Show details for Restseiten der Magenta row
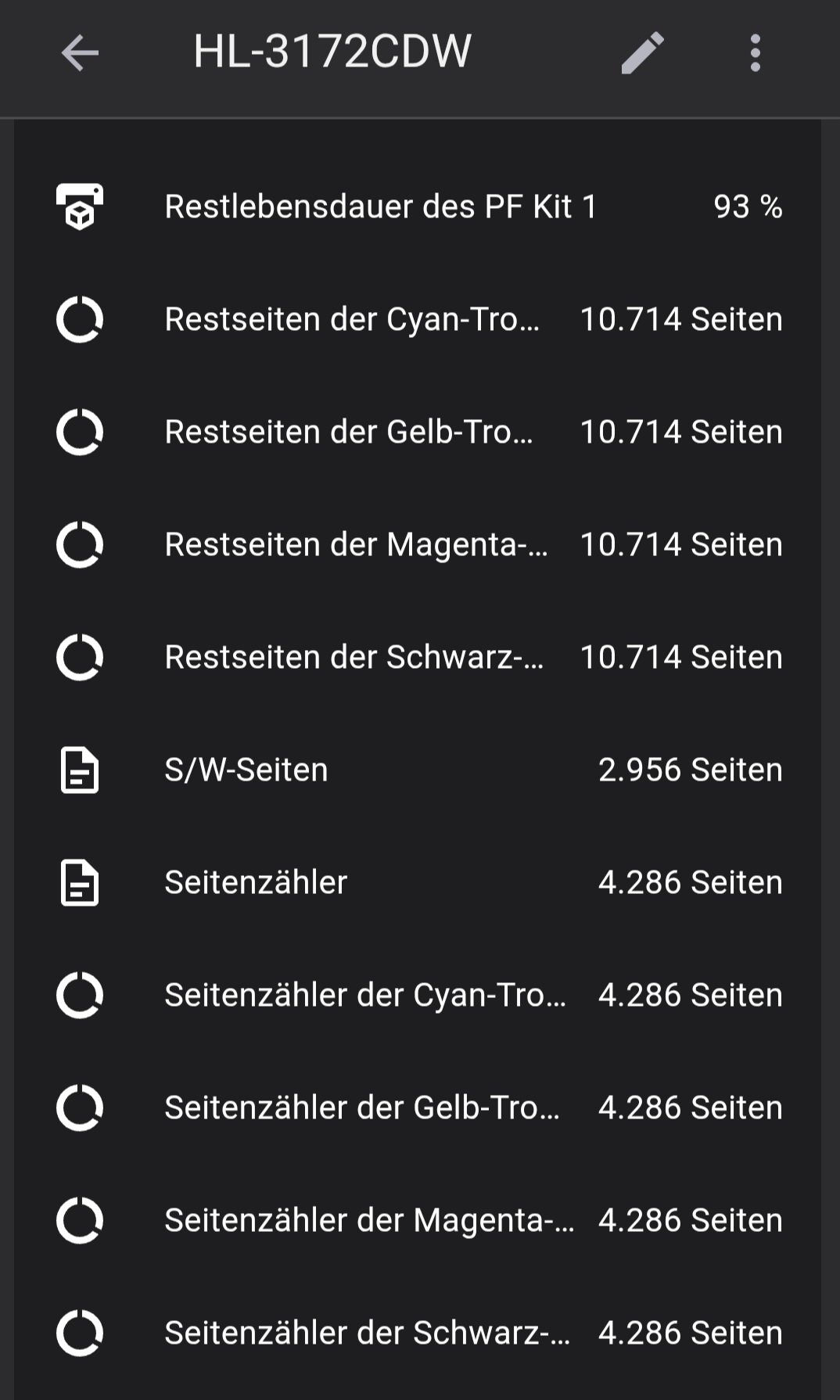840x1400 pixels. 419,545
